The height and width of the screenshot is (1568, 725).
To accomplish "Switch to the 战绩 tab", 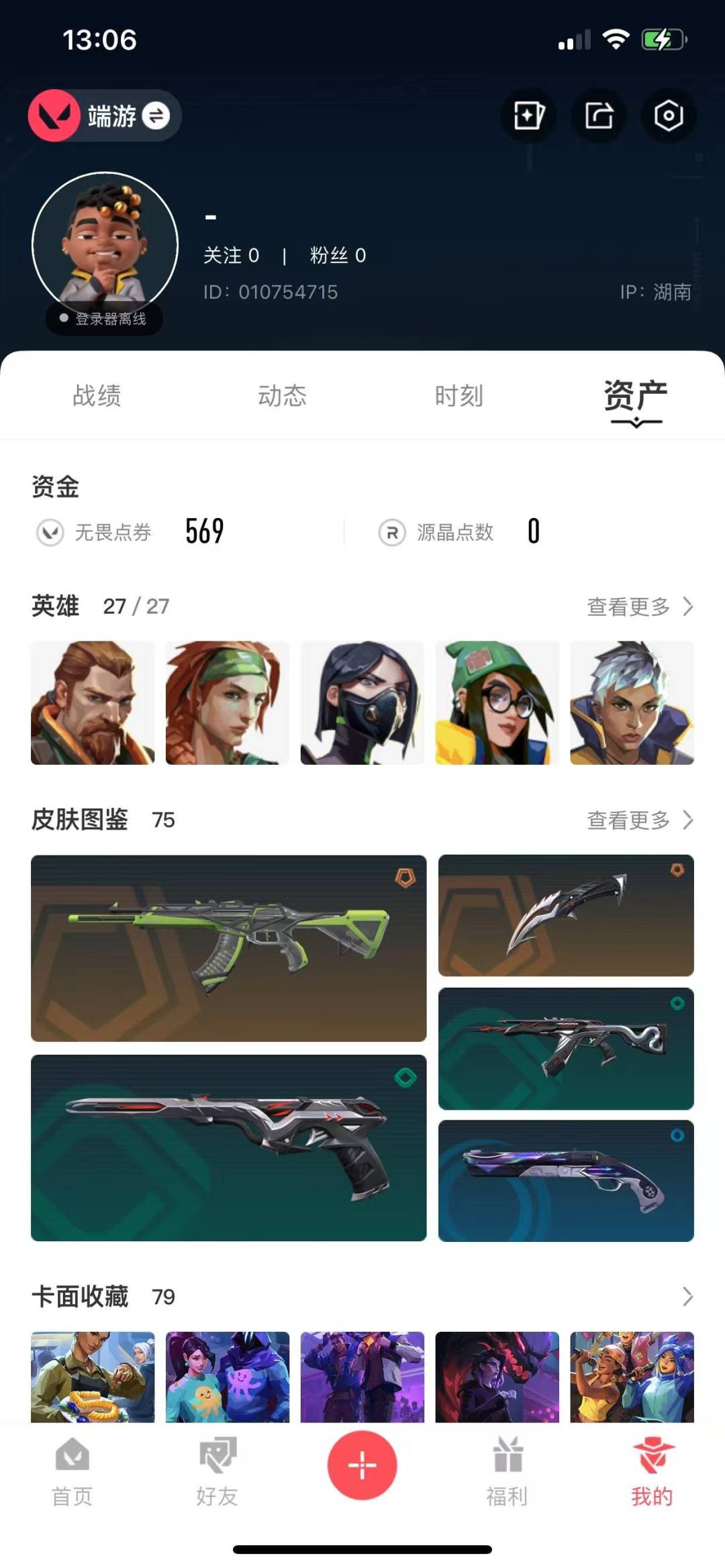I will [97, 395].
